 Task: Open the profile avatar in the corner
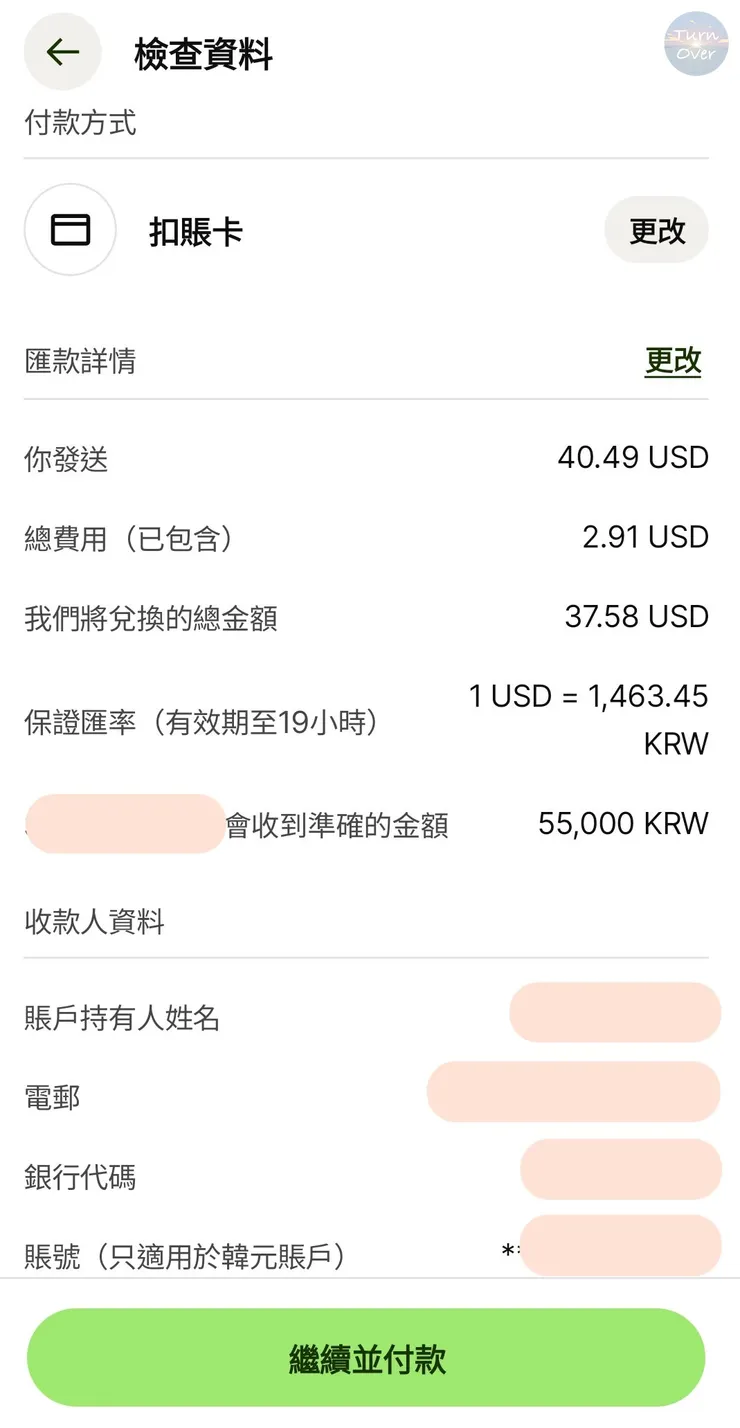(695, 43)
